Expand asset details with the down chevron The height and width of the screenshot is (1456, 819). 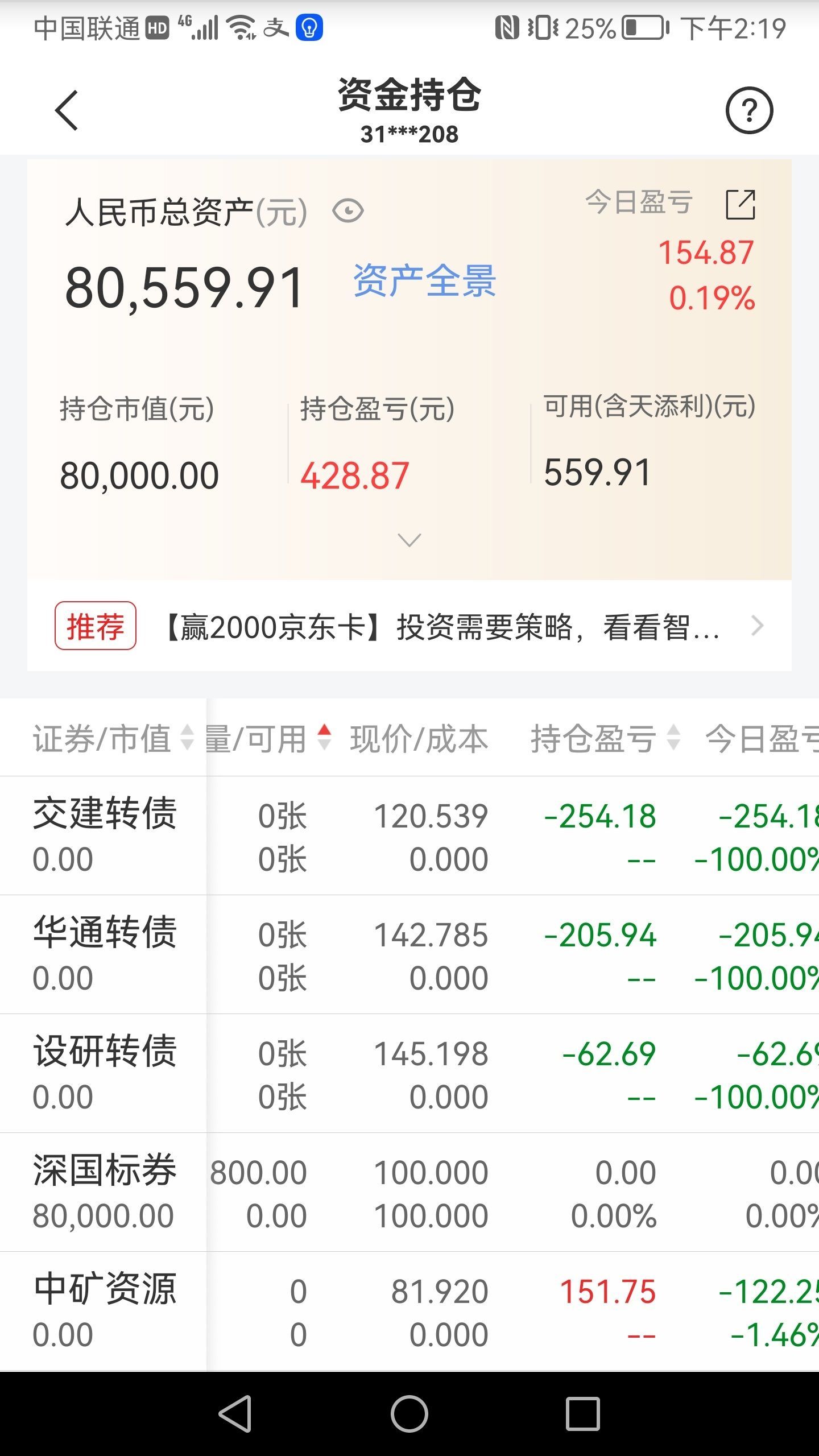pos(409,540)
